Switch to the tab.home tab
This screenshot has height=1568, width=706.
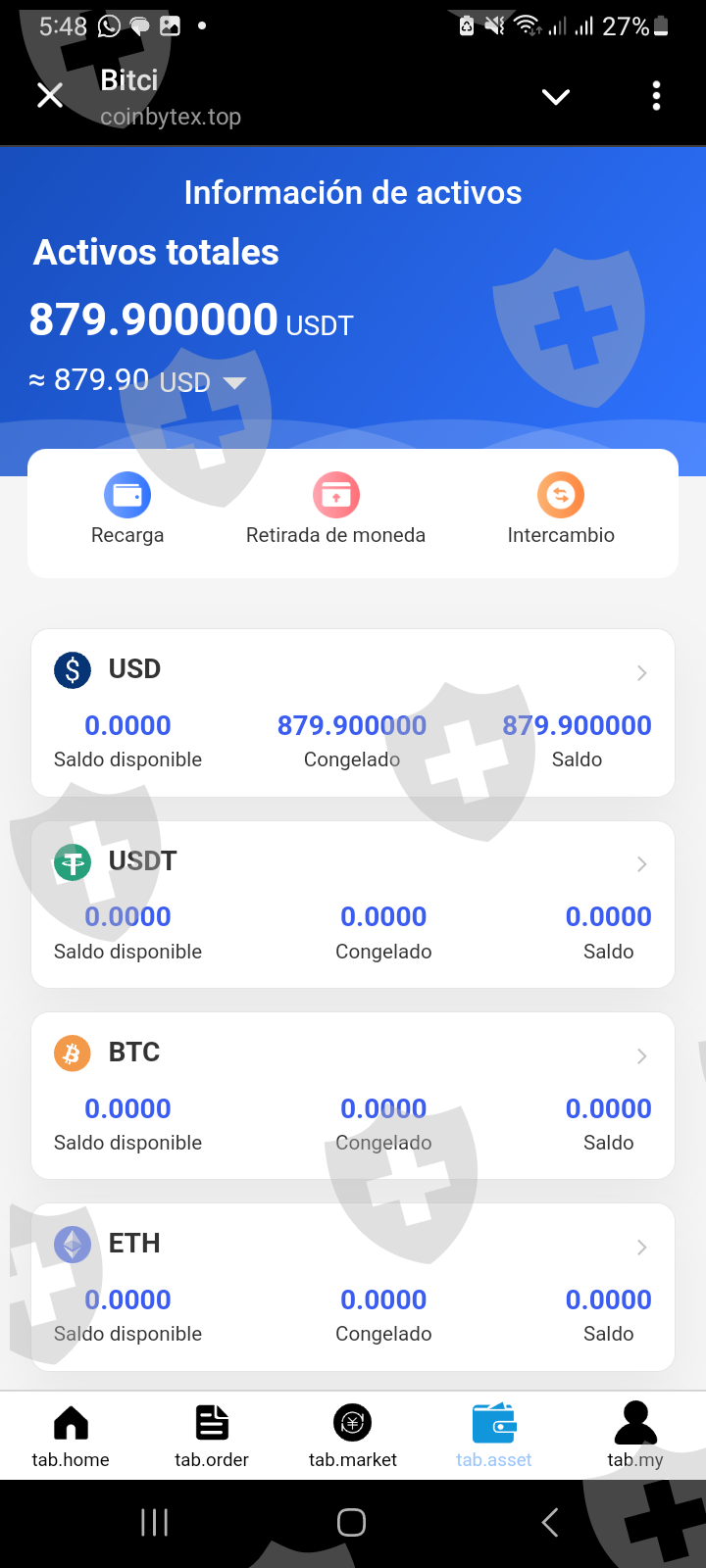pos(71,1436)
